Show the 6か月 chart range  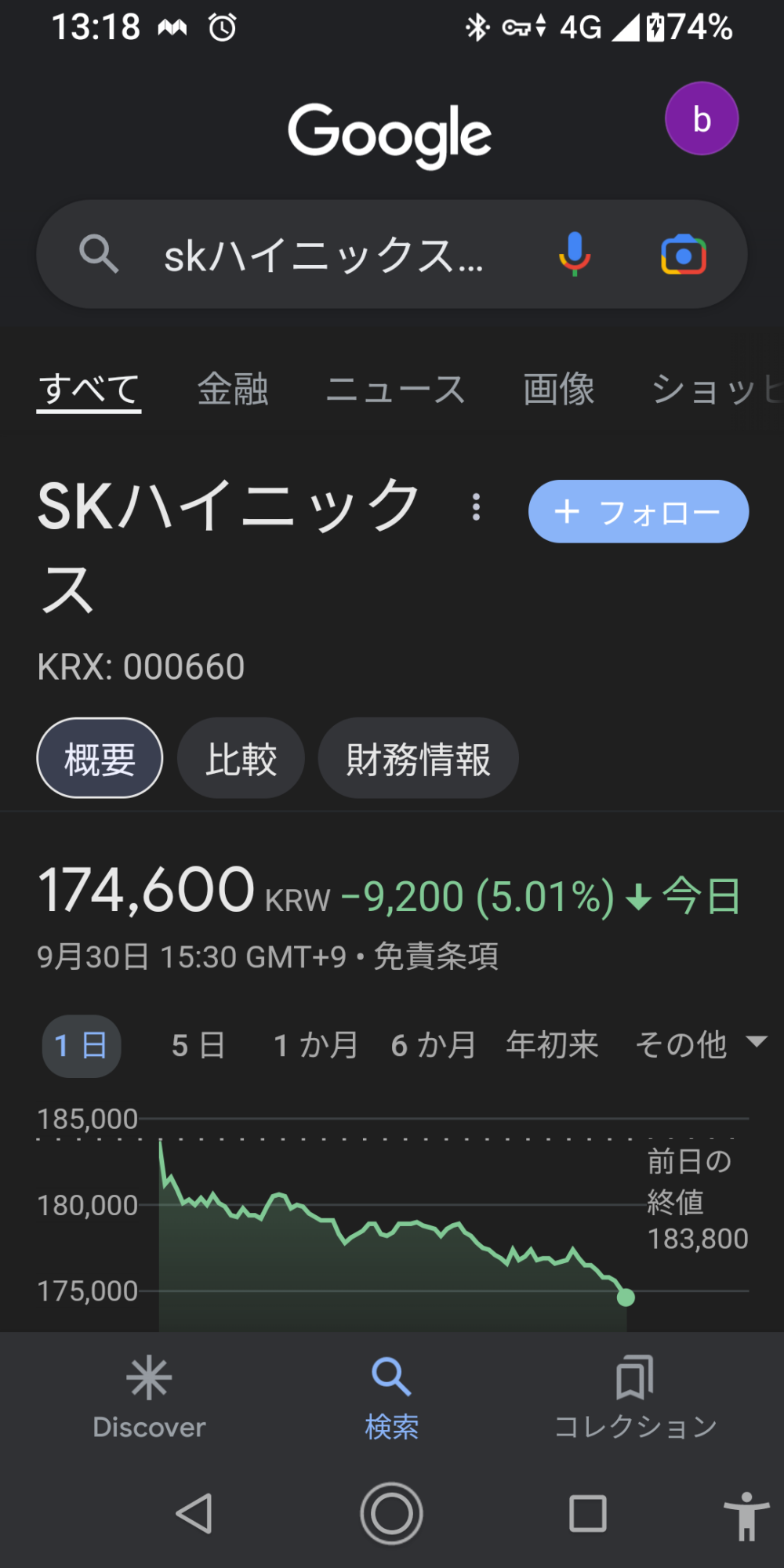[434, 1046]
